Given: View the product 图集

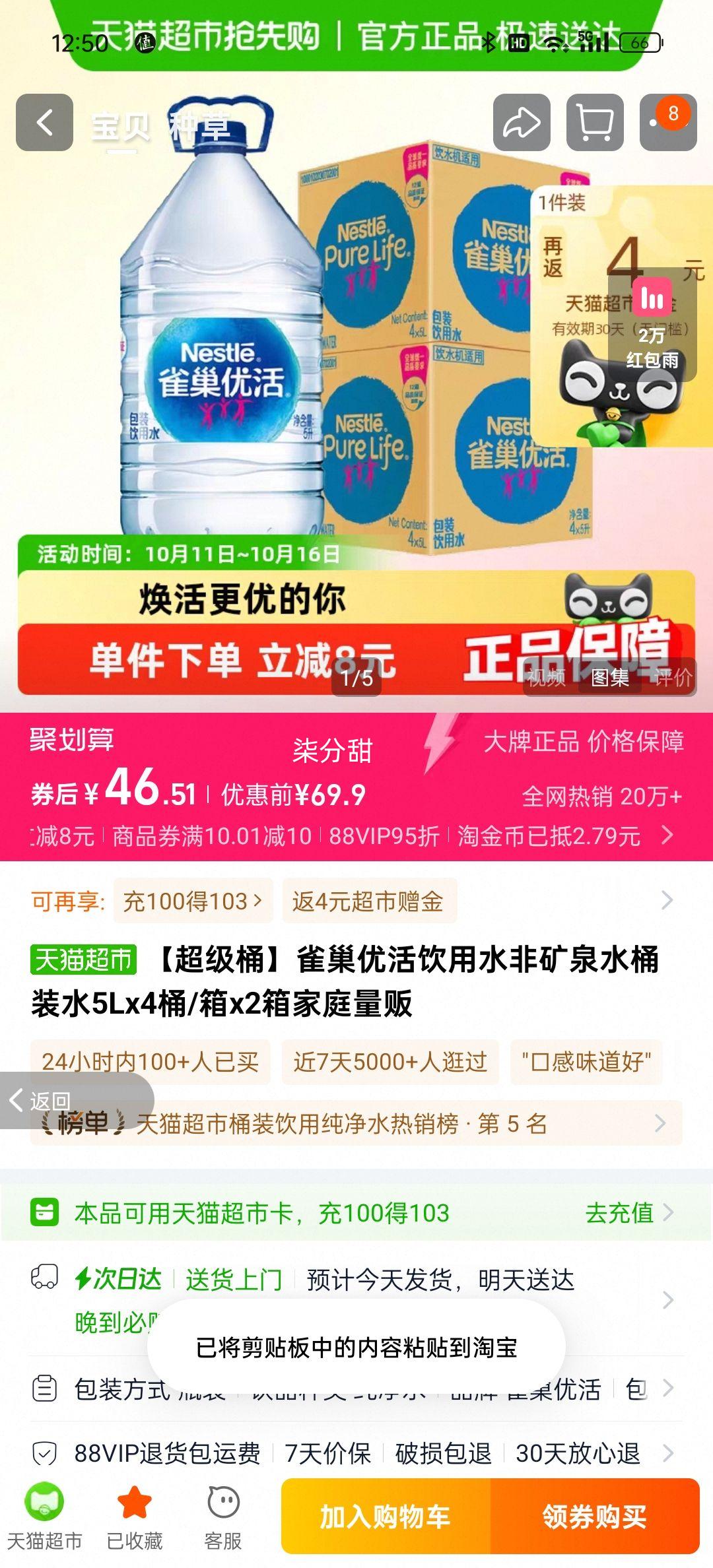Looking at the screenshot, I should (x=609, y=678).
